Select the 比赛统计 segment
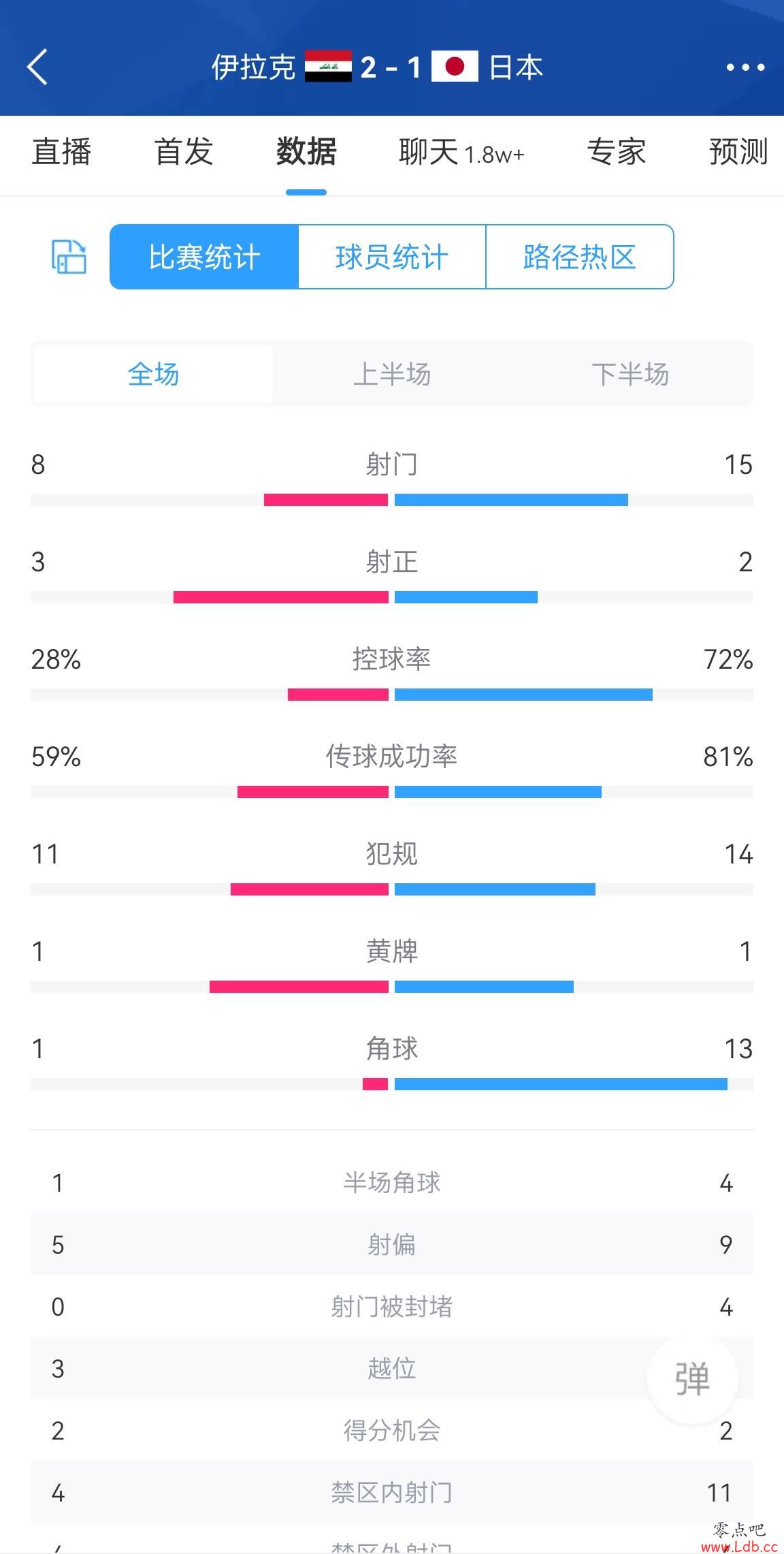The width and height of the screenshot is (784, 1554). click(204, 257)
